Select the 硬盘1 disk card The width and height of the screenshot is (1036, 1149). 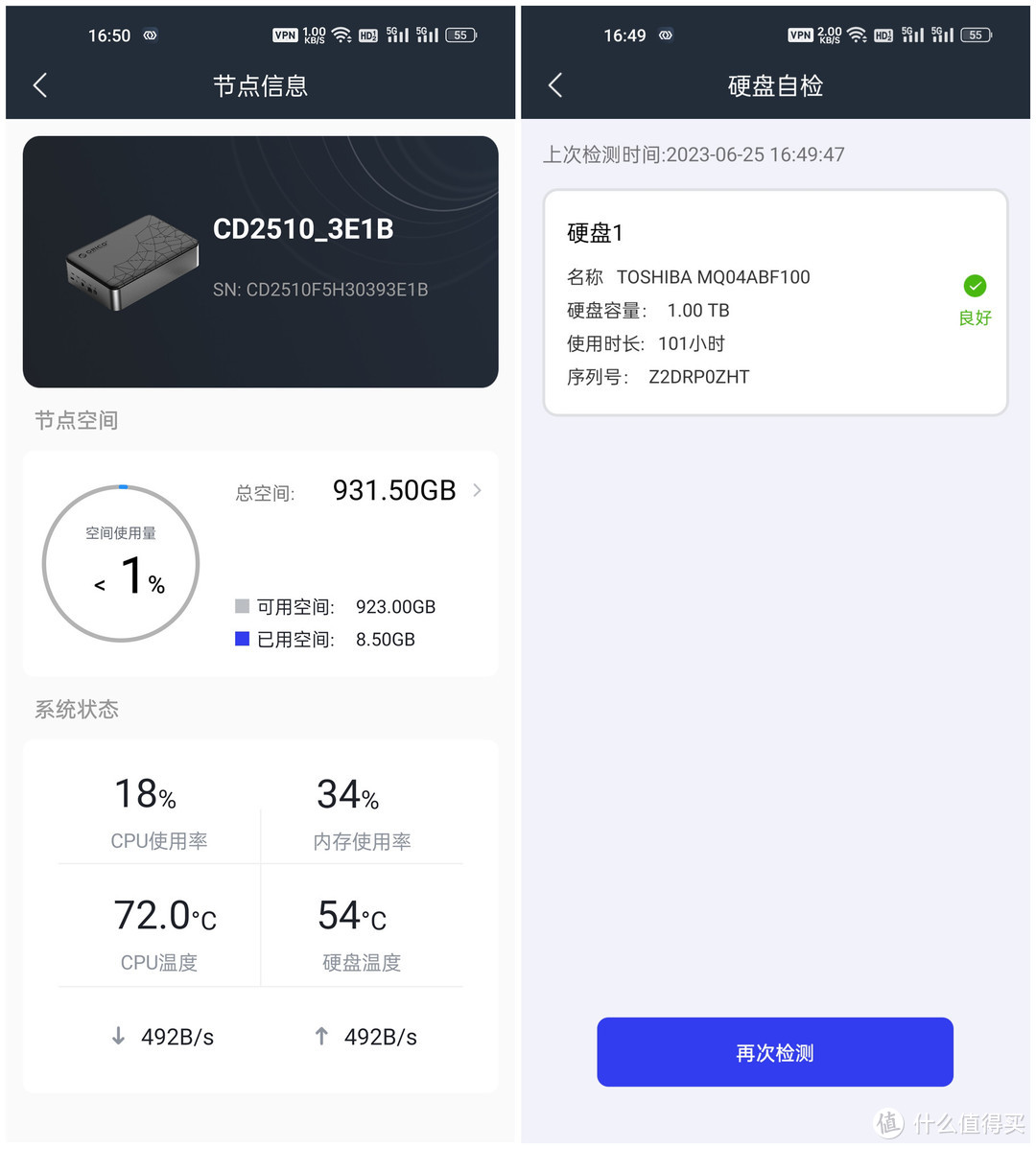coord(774,302)
